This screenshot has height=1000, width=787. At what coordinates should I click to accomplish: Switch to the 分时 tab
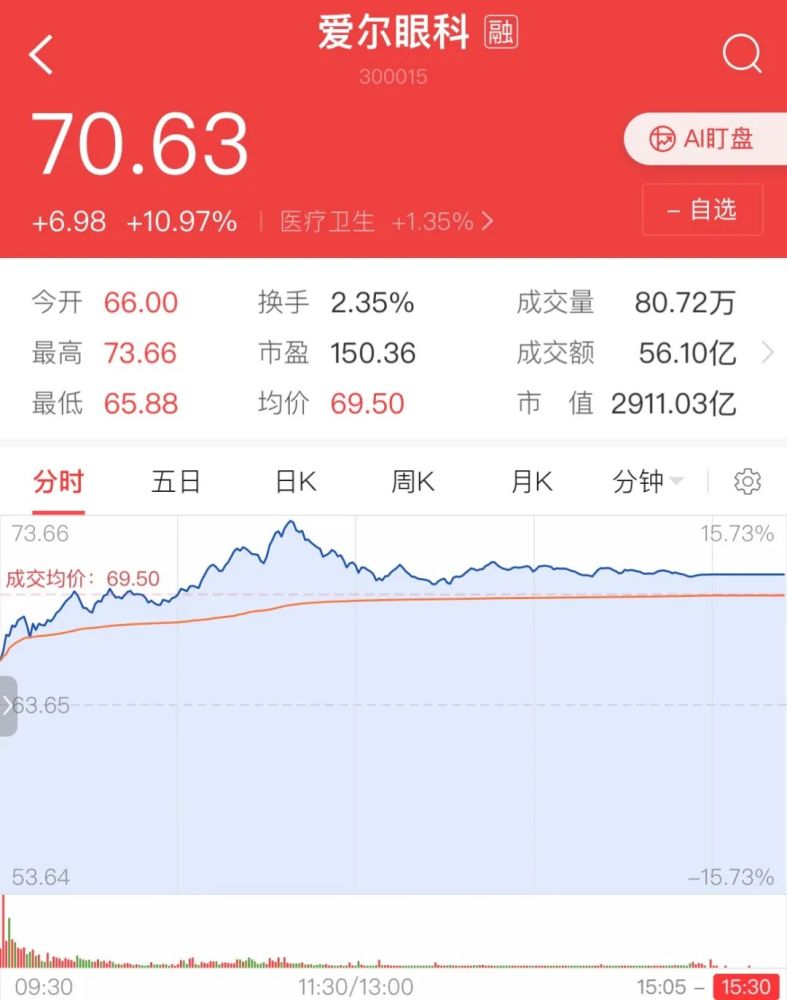pyautogui.click(x=58, y=481)
